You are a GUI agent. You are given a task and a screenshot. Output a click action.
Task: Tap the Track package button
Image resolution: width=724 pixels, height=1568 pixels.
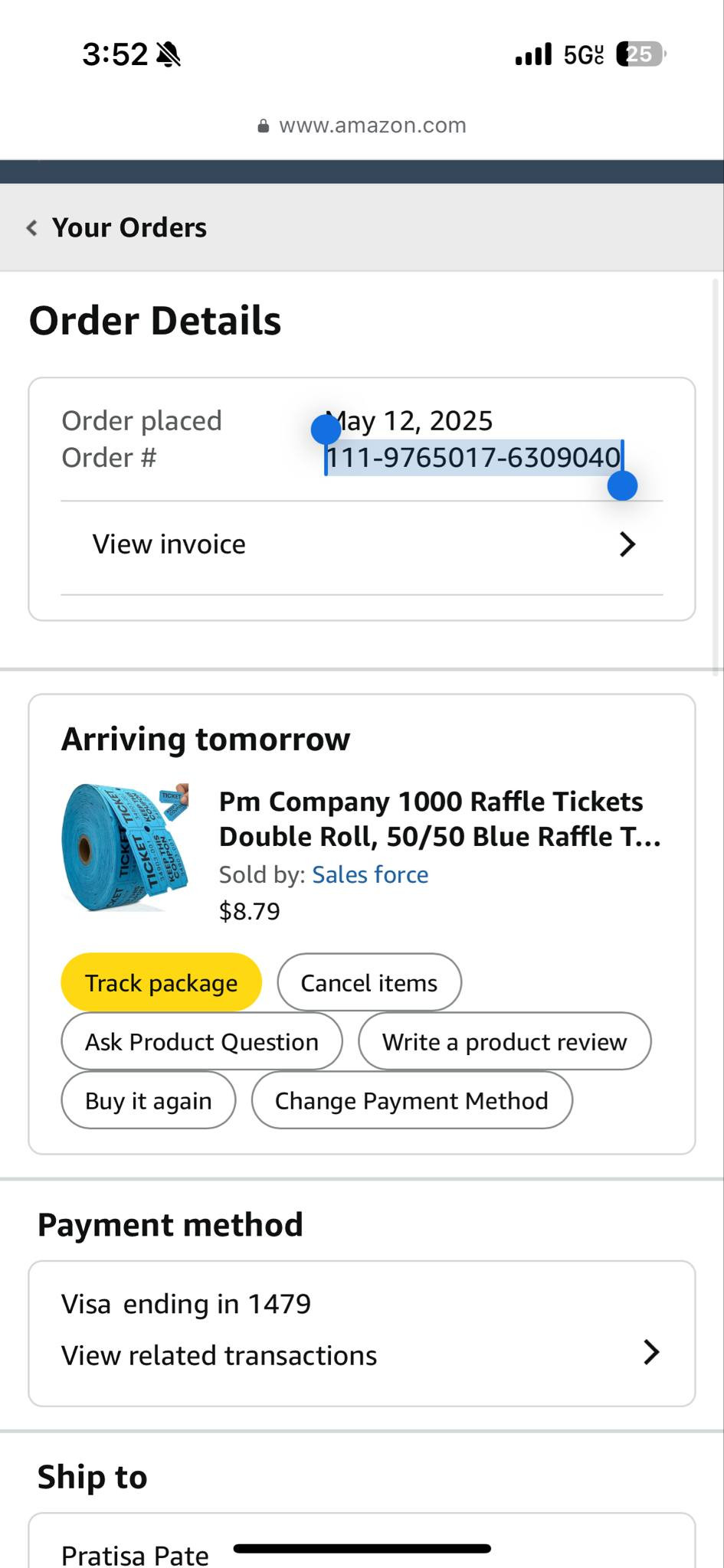[161, 982]
